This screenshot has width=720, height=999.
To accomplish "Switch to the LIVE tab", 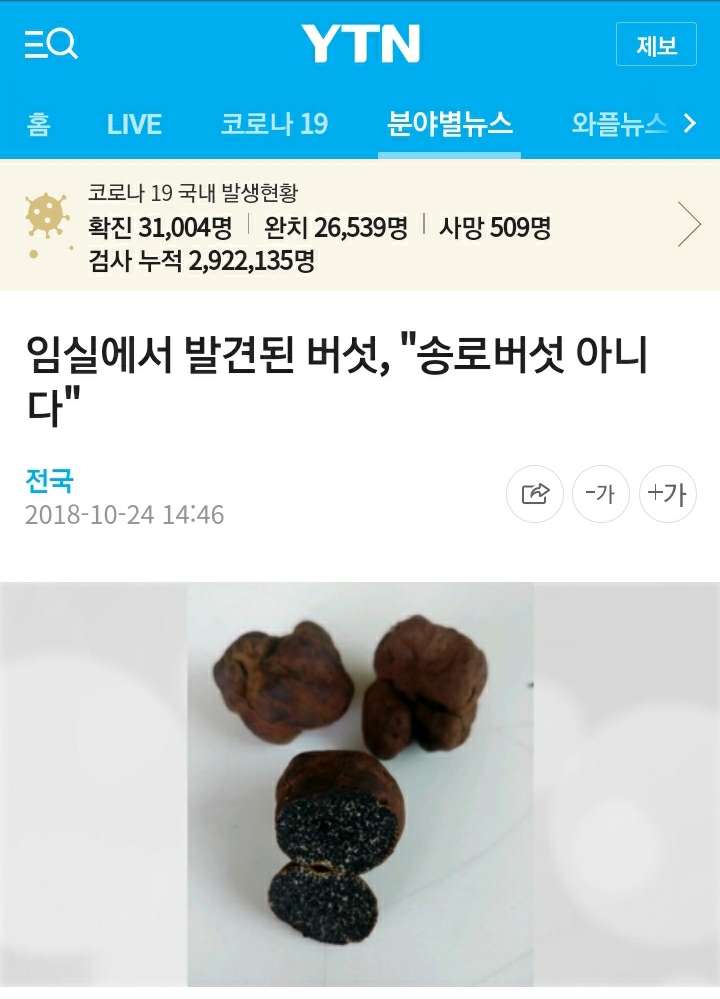I will point(134,124).
